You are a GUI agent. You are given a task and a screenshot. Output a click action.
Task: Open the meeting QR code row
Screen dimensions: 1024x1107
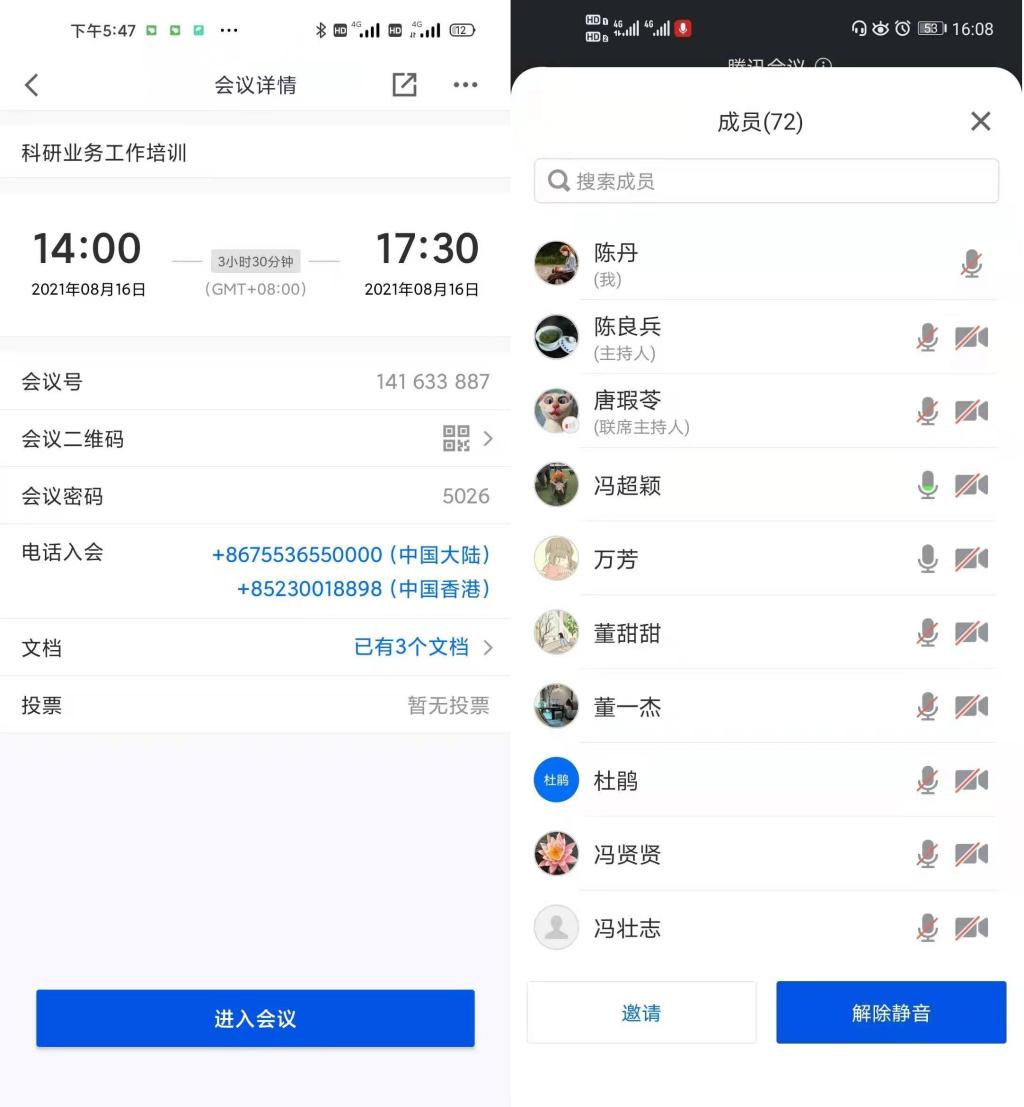tap(255, 438)
